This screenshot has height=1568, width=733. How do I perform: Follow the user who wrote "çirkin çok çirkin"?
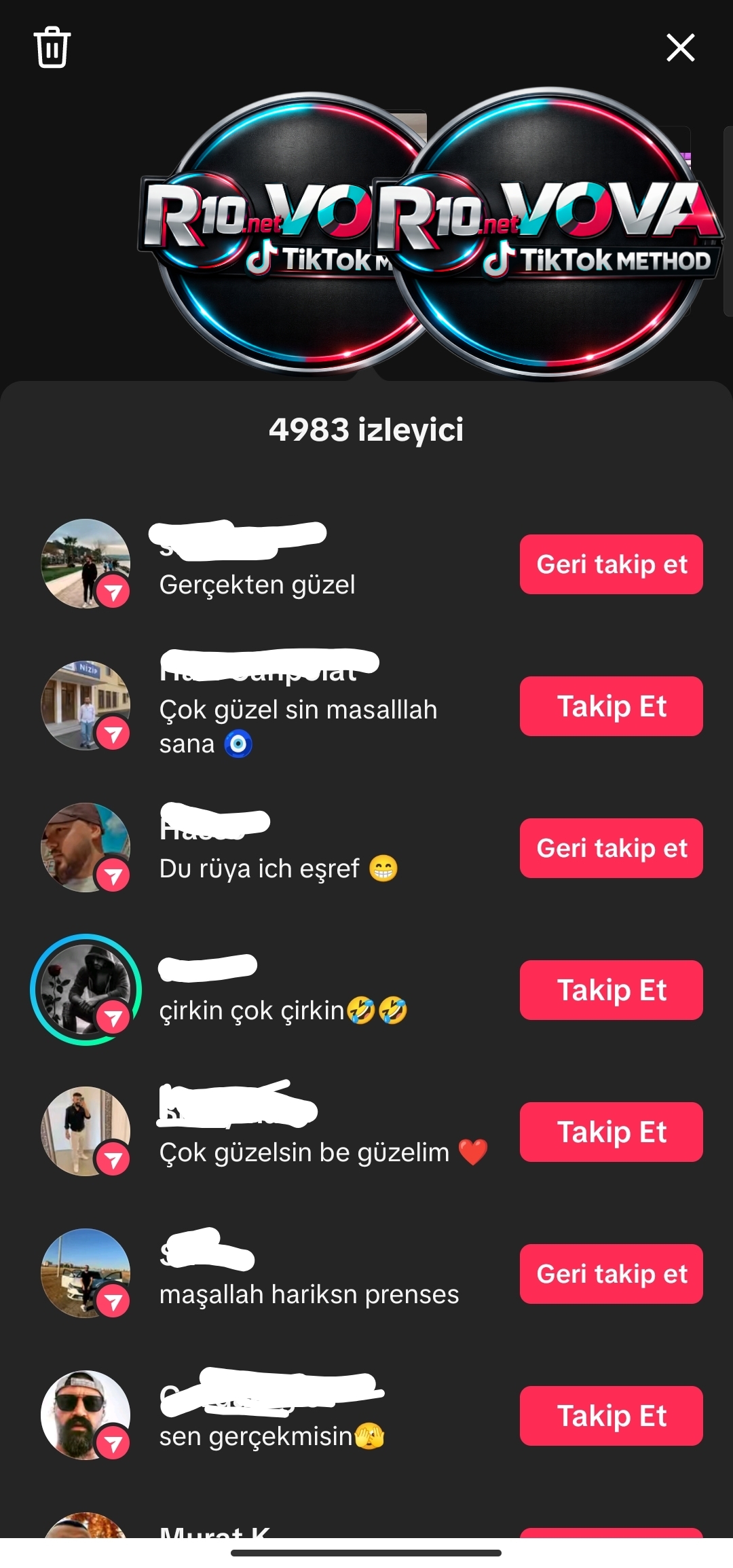(x=611, y=990)
